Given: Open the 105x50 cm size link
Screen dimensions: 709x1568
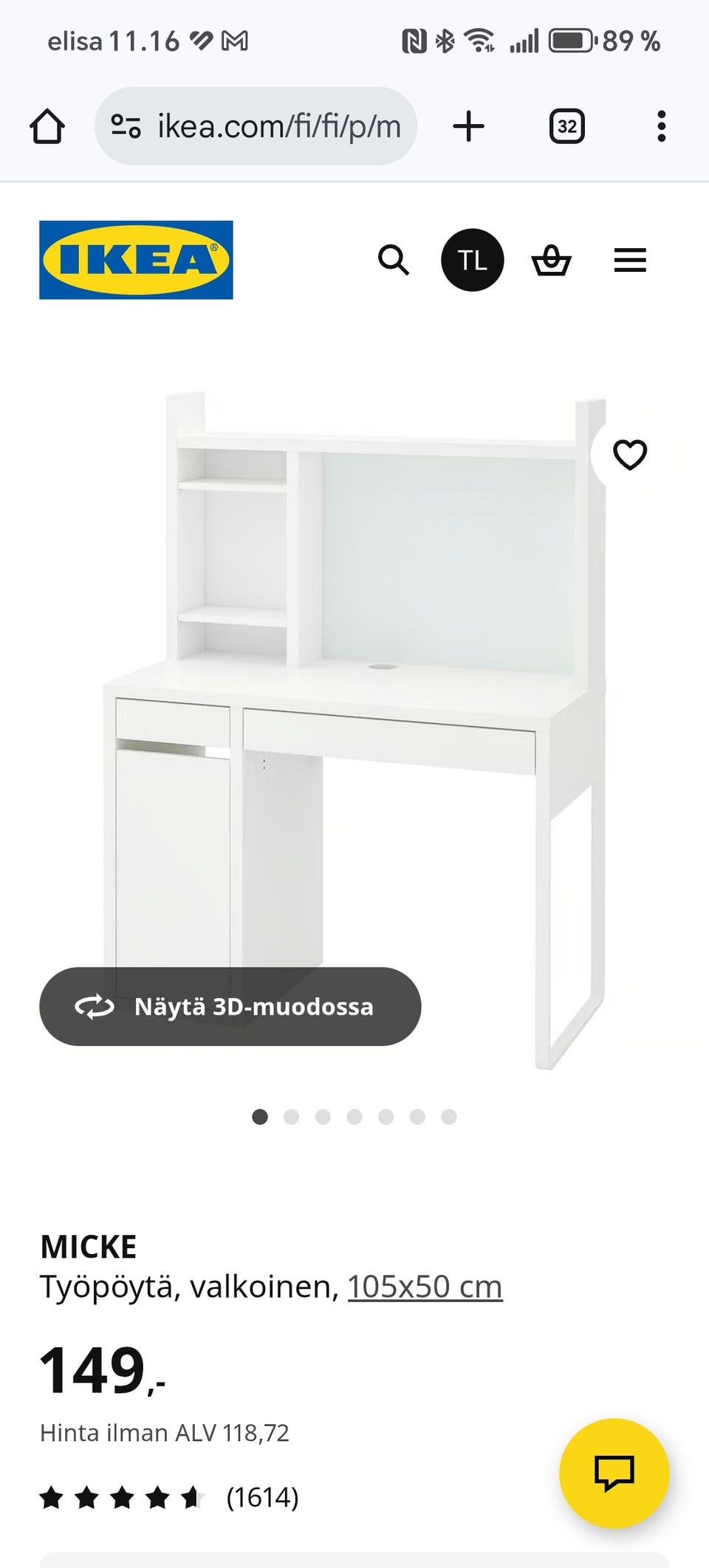Looking at the screenshot, I should pos(425,1287).
